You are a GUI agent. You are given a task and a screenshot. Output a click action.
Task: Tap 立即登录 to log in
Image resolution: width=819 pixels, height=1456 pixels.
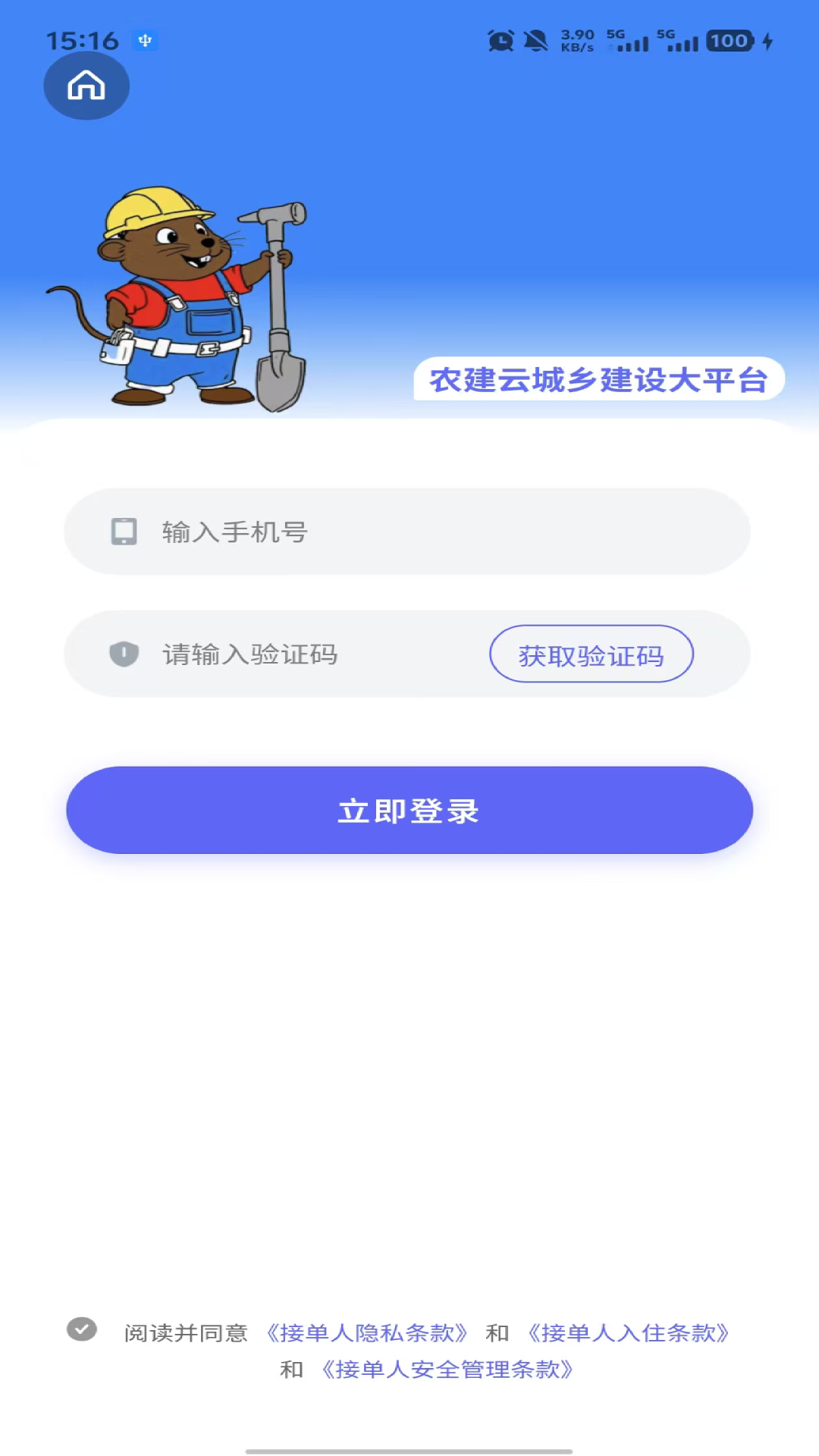coord(409,810)
